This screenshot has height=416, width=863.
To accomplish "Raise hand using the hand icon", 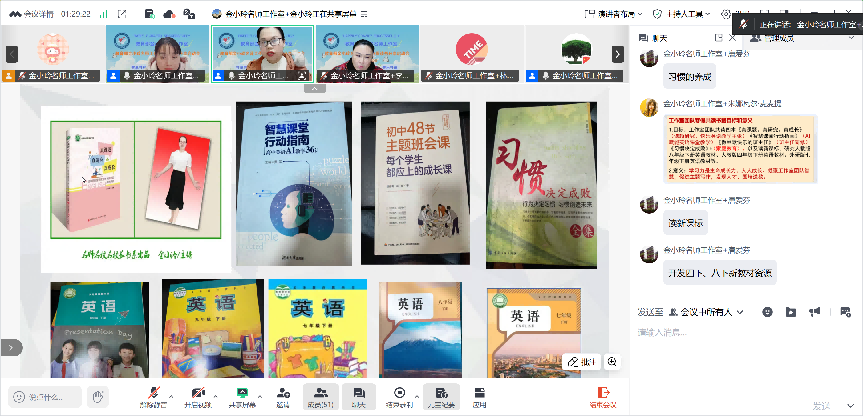I will pyautogui.click(x=97, y=397).
